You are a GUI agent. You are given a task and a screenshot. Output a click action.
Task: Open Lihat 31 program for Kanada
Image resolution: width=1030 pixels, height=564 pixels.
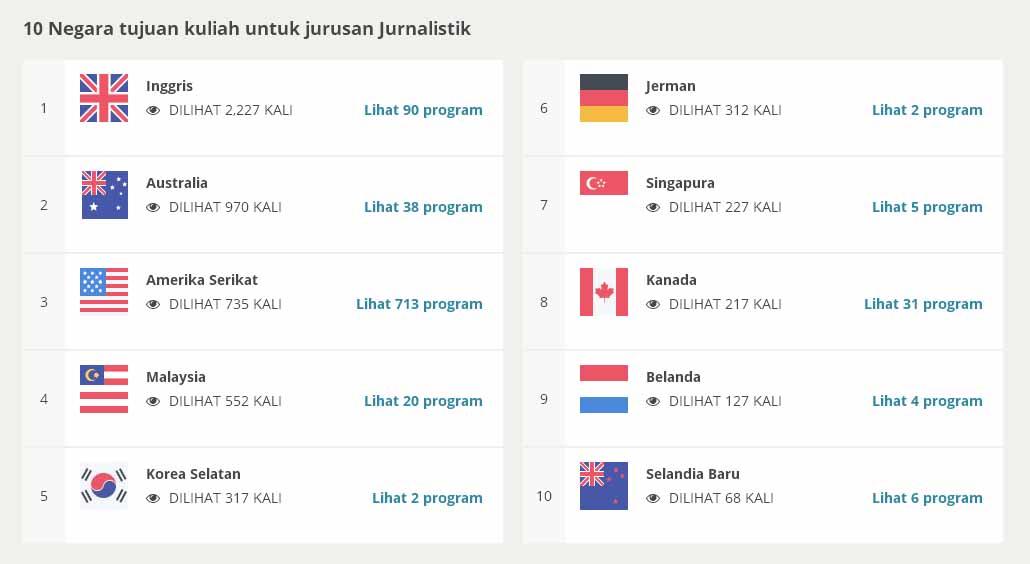923,305
